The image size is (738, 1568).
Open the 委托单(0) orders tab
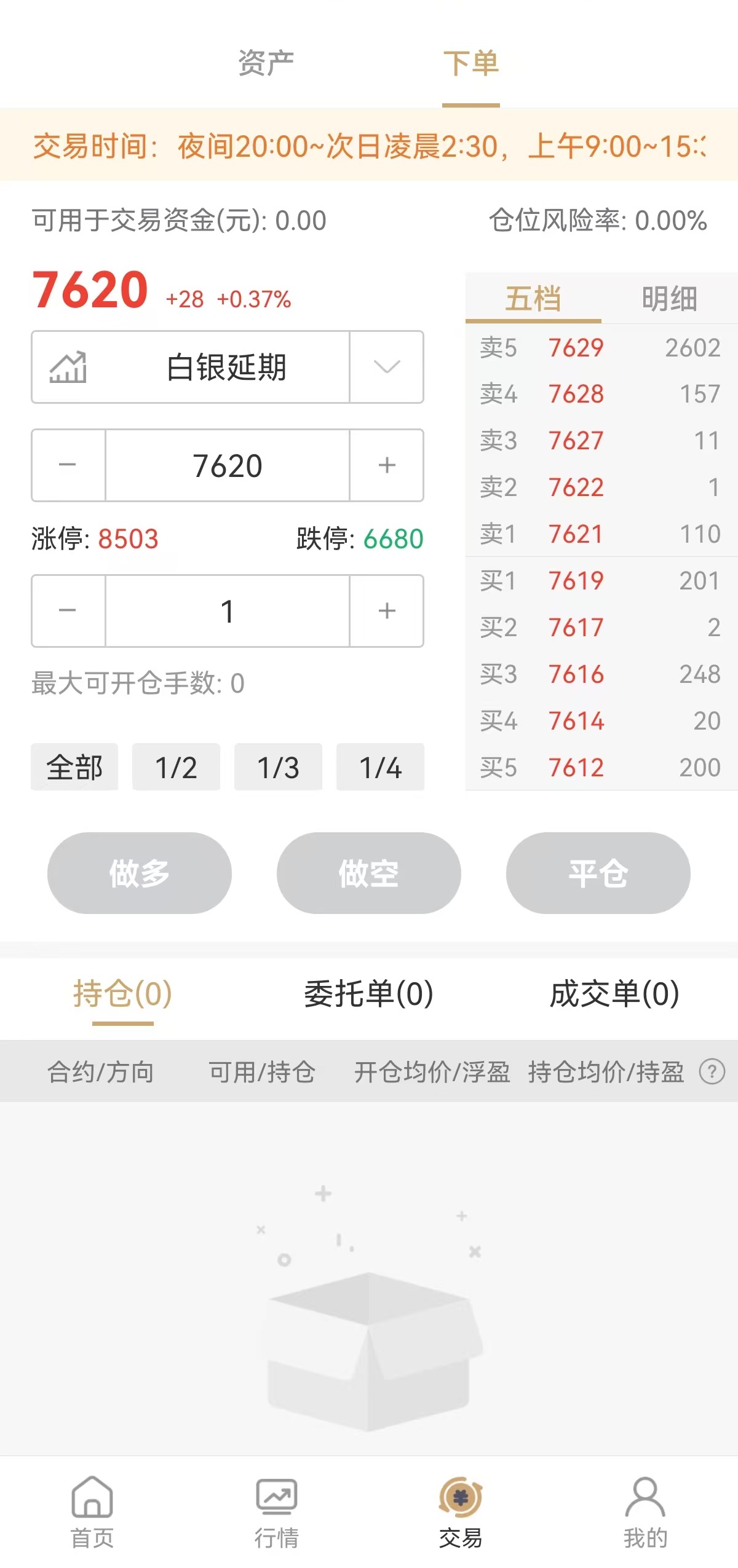(368, 995)
